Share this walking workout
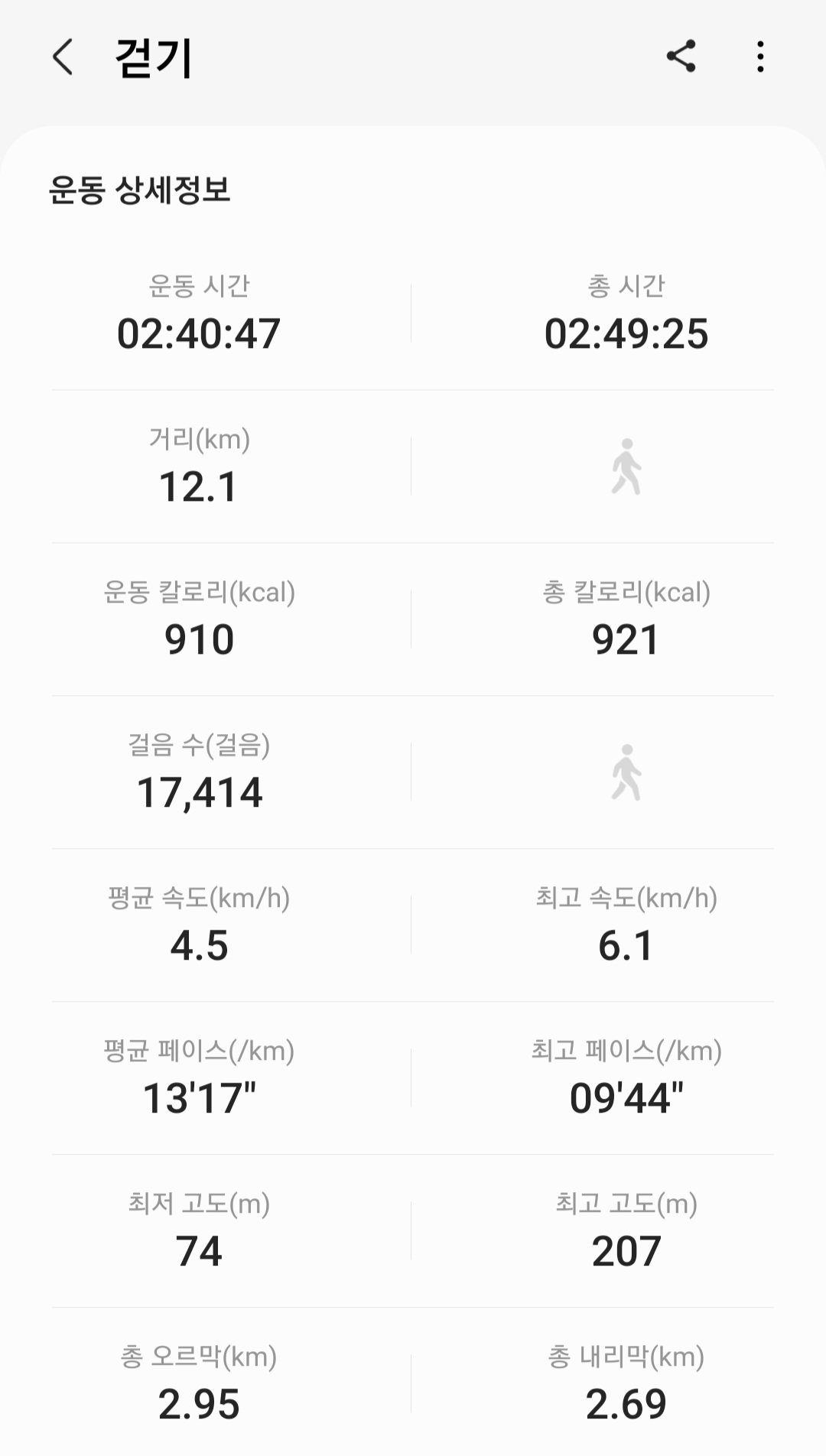This screenshot has height=1456, width=826. tap(681, 57)
